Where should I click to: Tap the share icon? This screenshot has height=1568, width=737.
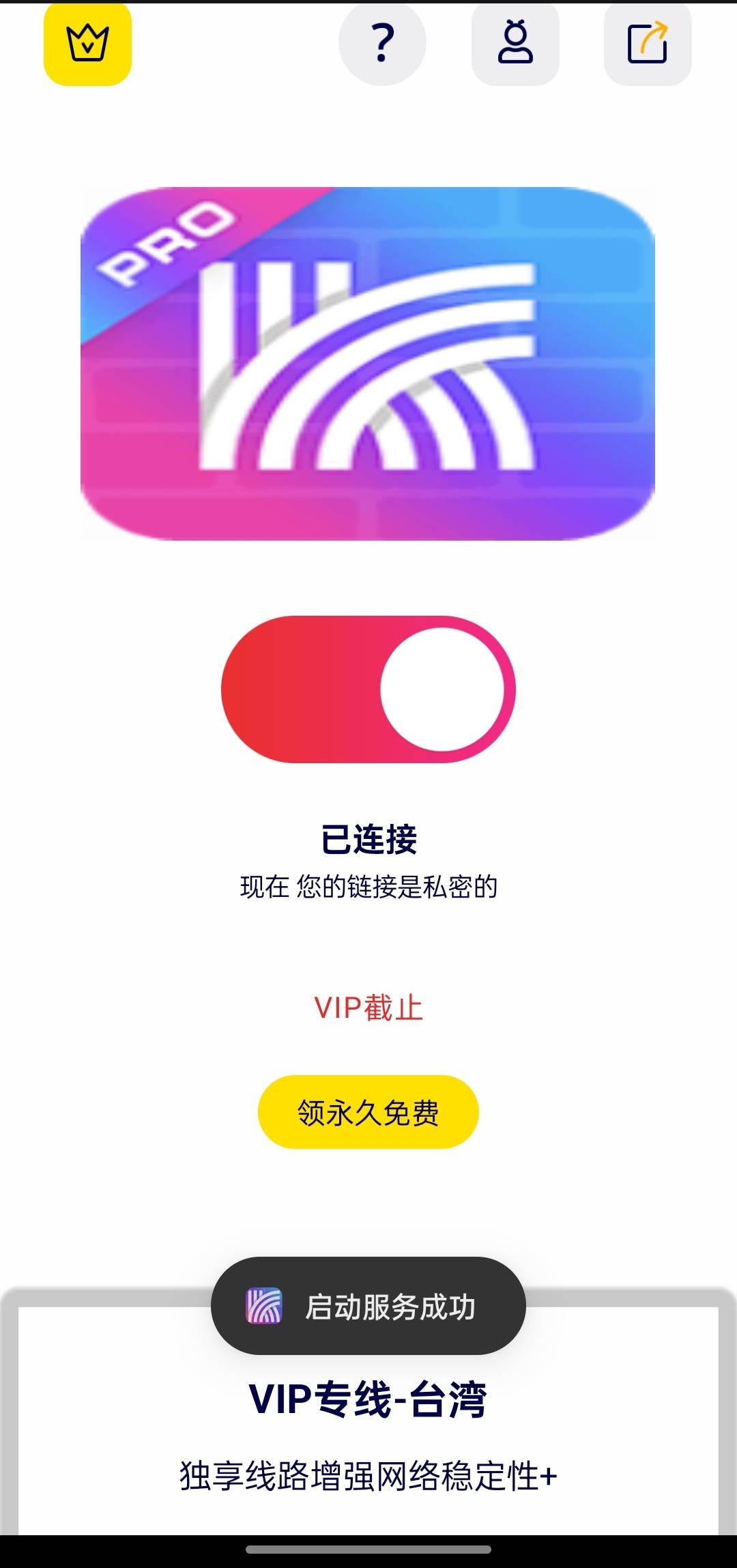point(647,44)
